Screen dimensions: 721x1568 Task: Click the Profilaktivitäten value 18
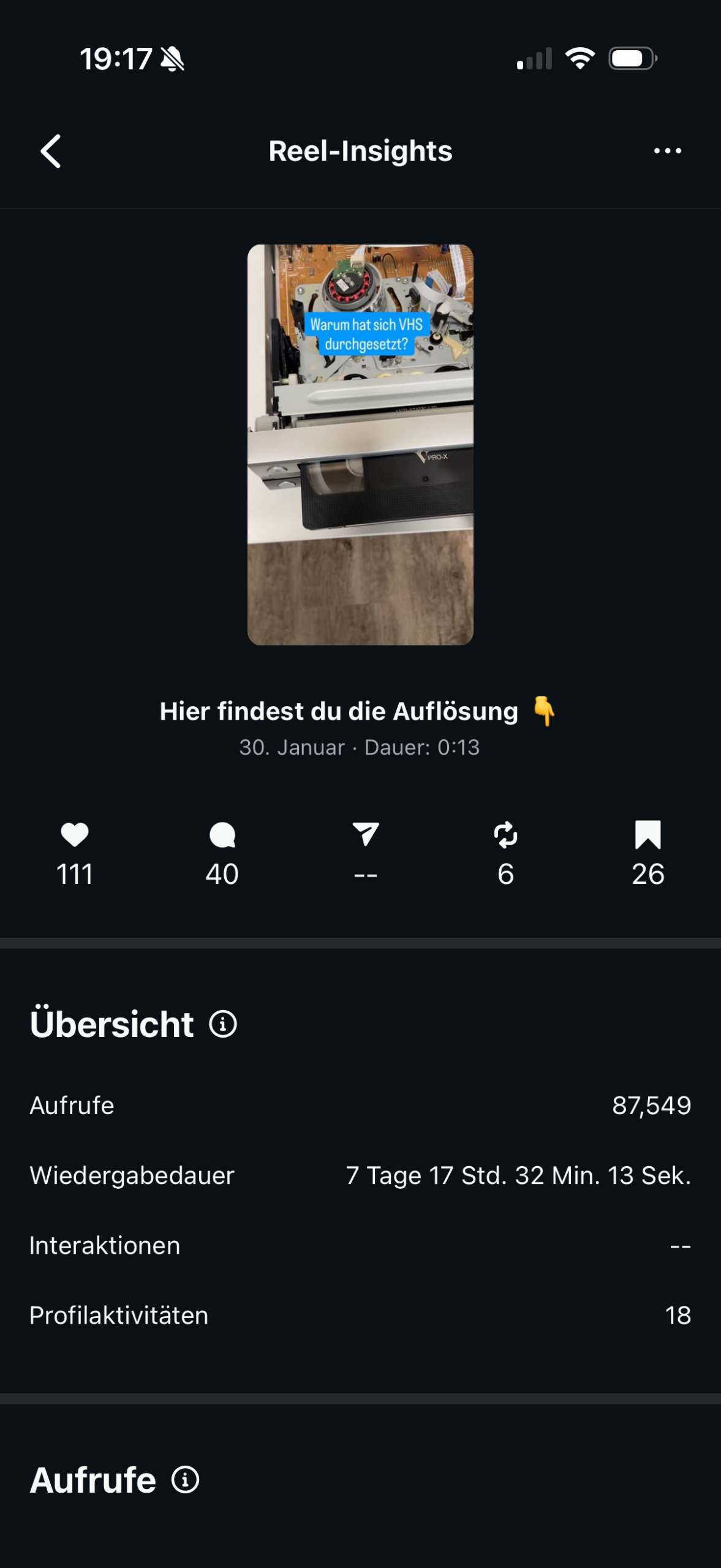679,1314
